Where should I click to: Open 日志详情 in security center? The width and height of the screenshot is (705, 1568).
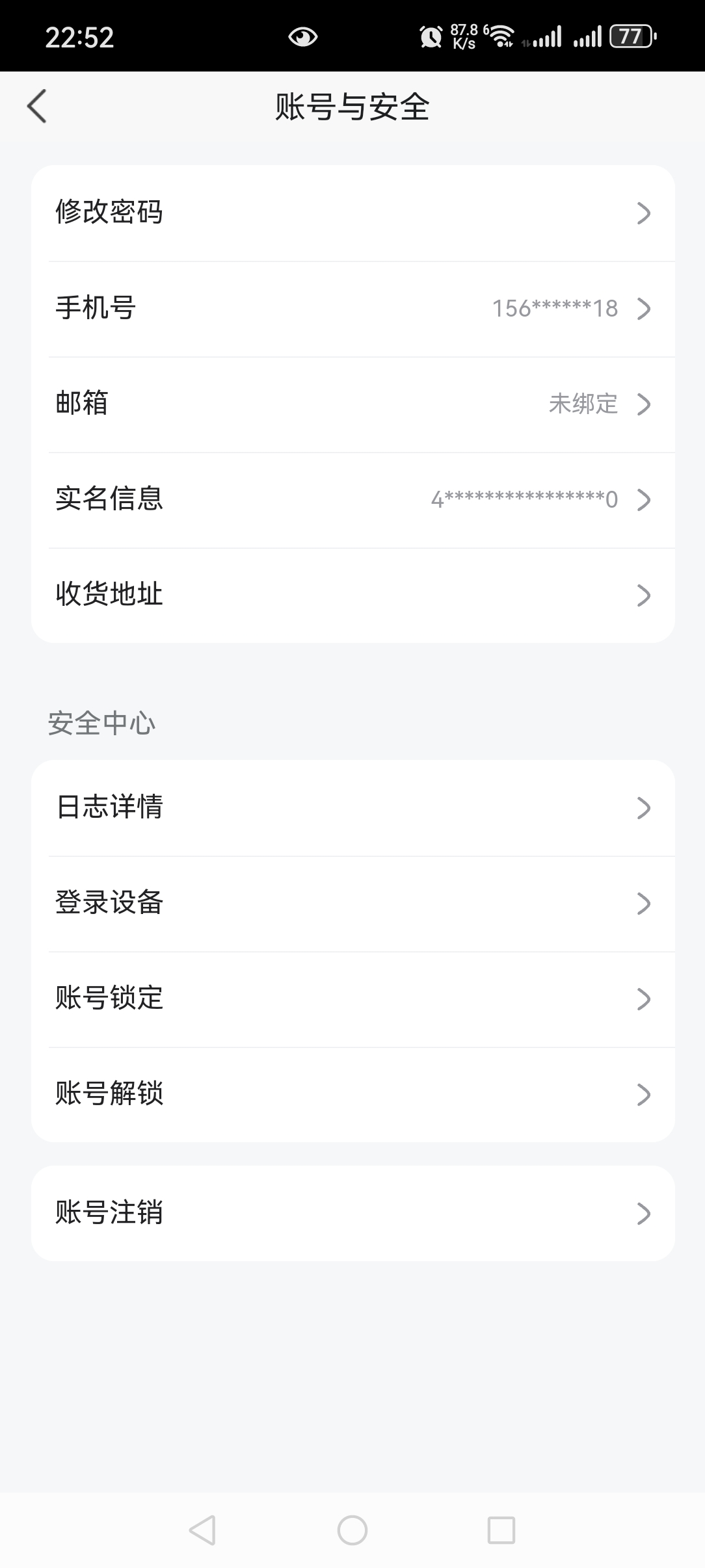pyautogui.click(x=352, y=807)
